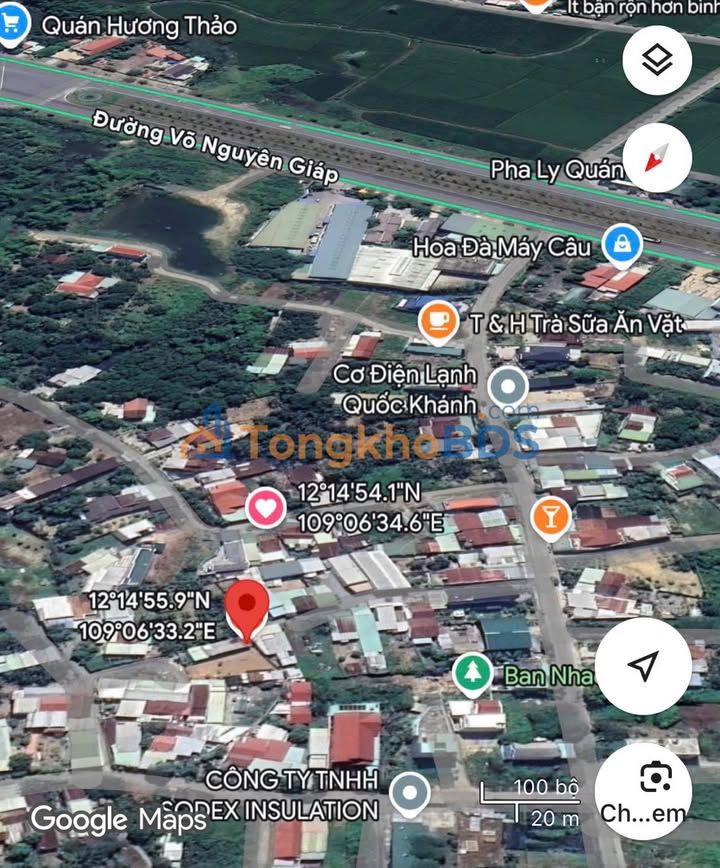Tap the compass to reset north
Image resolution: width=720 pixels, height=868 pixels.
pyautogui.click(x=657, y=158)
